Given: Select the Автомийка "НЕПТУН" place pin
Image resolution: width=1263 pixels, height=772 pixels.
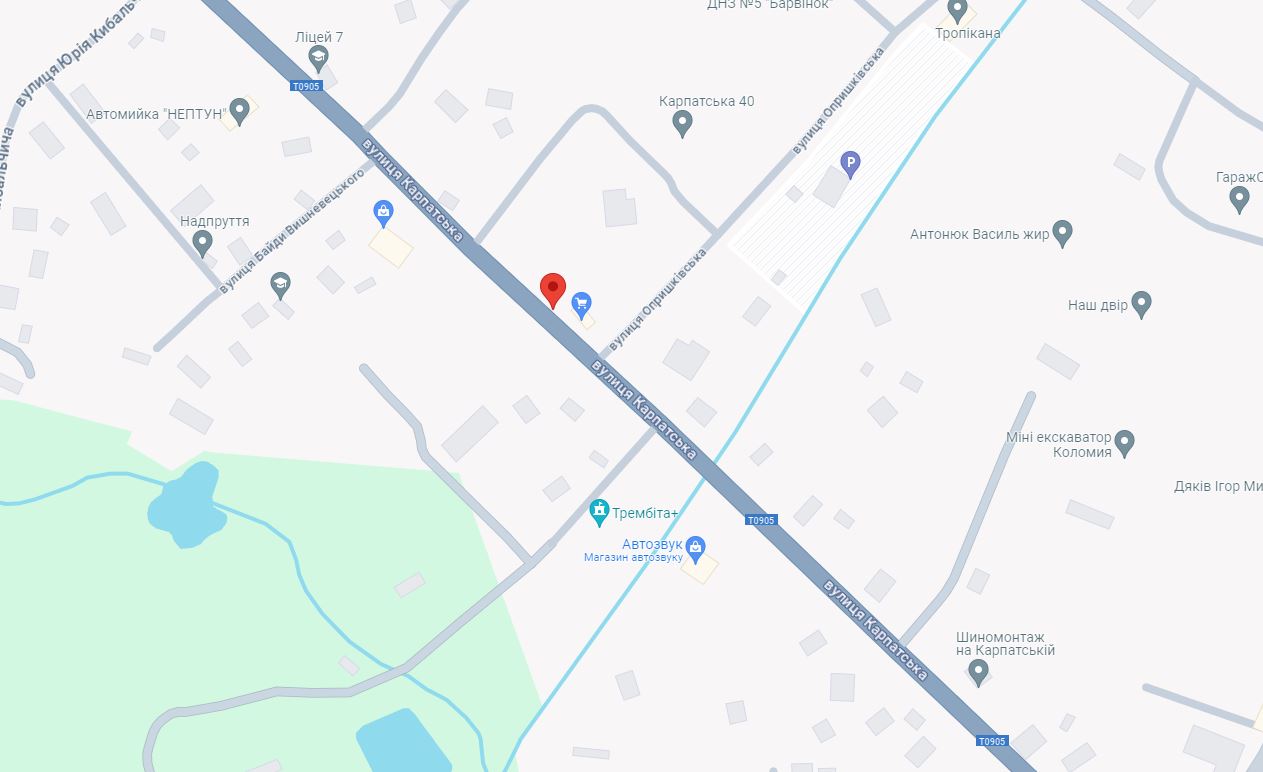Looking at the screenshot, I should coord(239,110).
